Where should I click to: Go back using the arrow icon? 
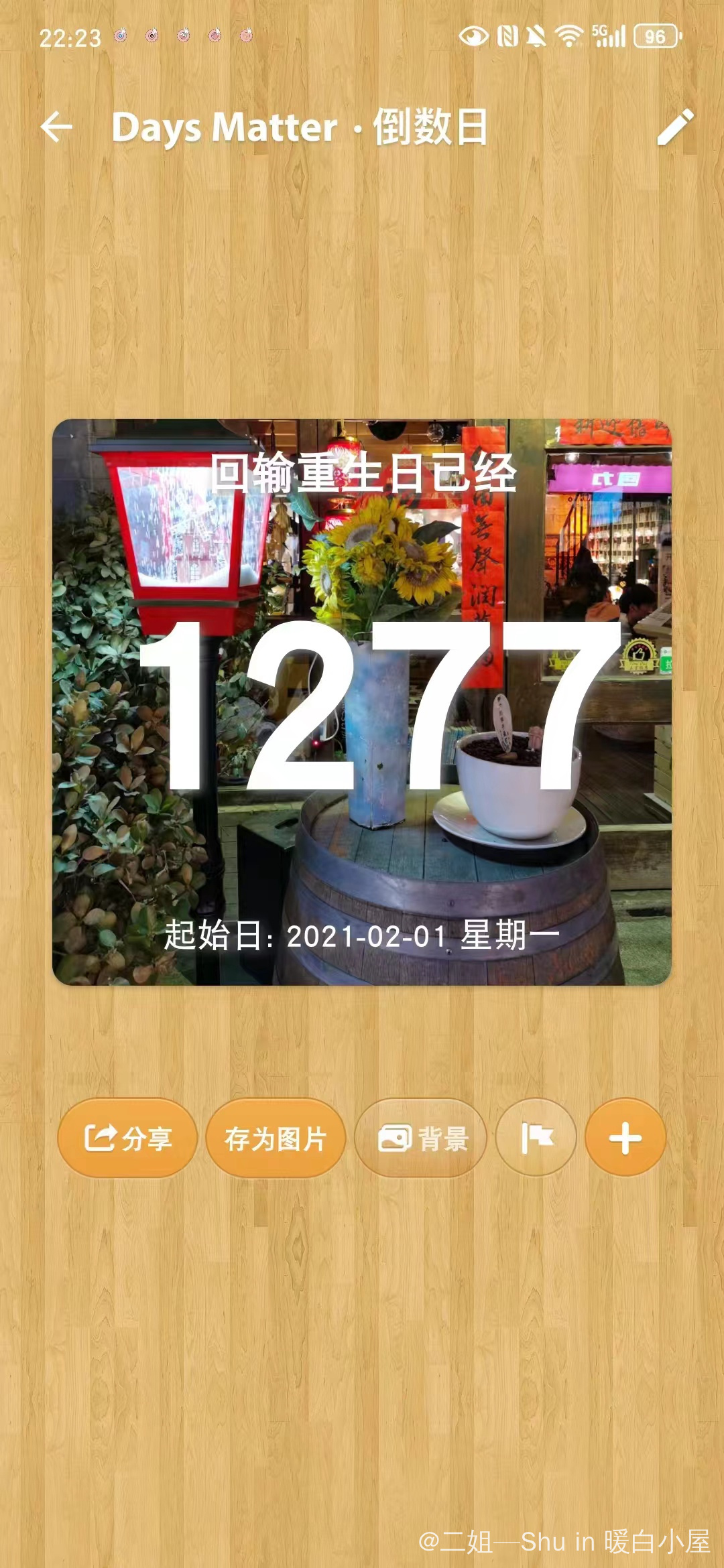pos(57,127)
